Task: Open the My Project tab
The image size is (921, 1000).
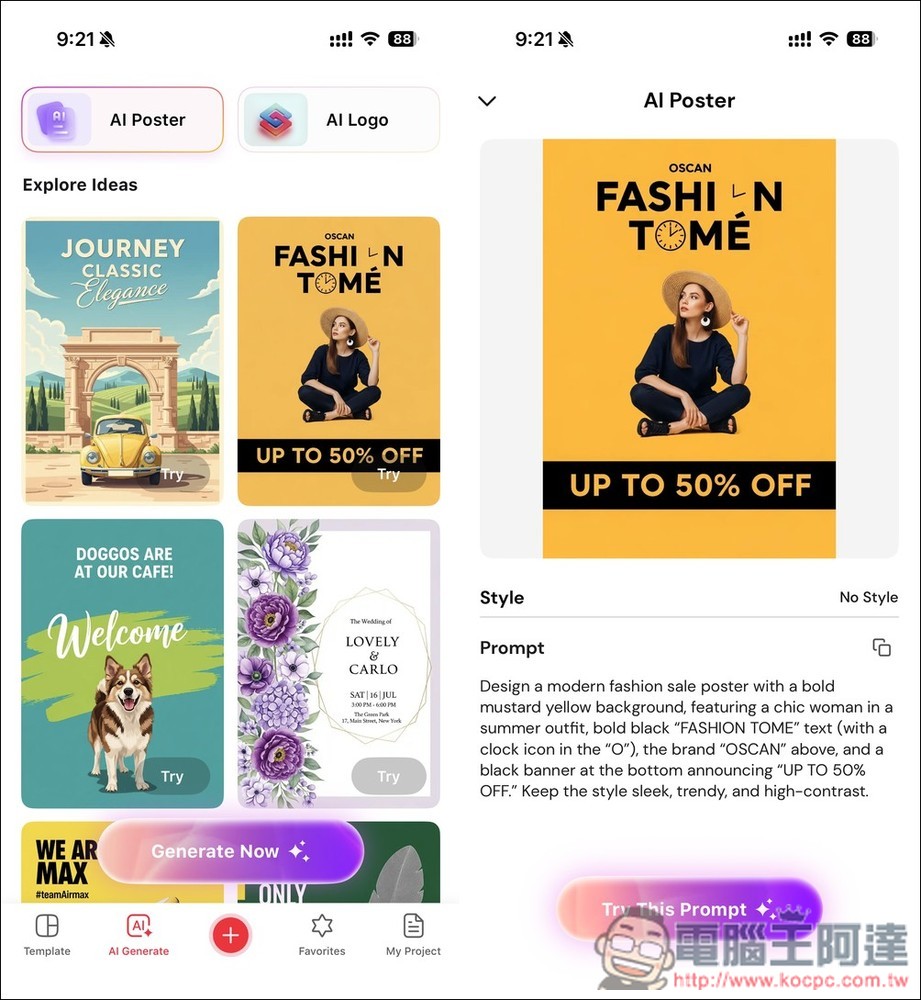Action: point(413,934)
